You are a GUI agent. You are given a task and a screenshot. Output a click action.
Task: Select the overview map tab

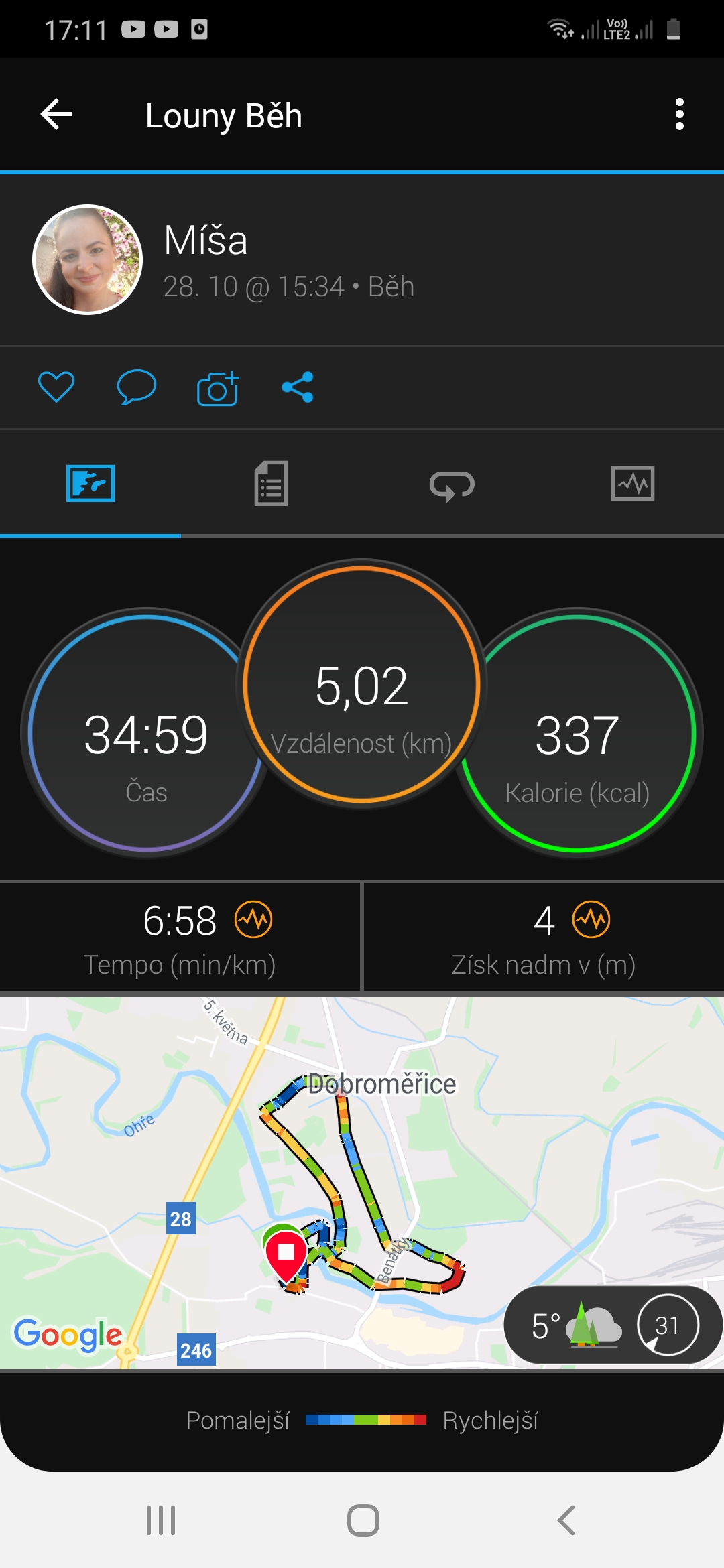pos(90,483)
